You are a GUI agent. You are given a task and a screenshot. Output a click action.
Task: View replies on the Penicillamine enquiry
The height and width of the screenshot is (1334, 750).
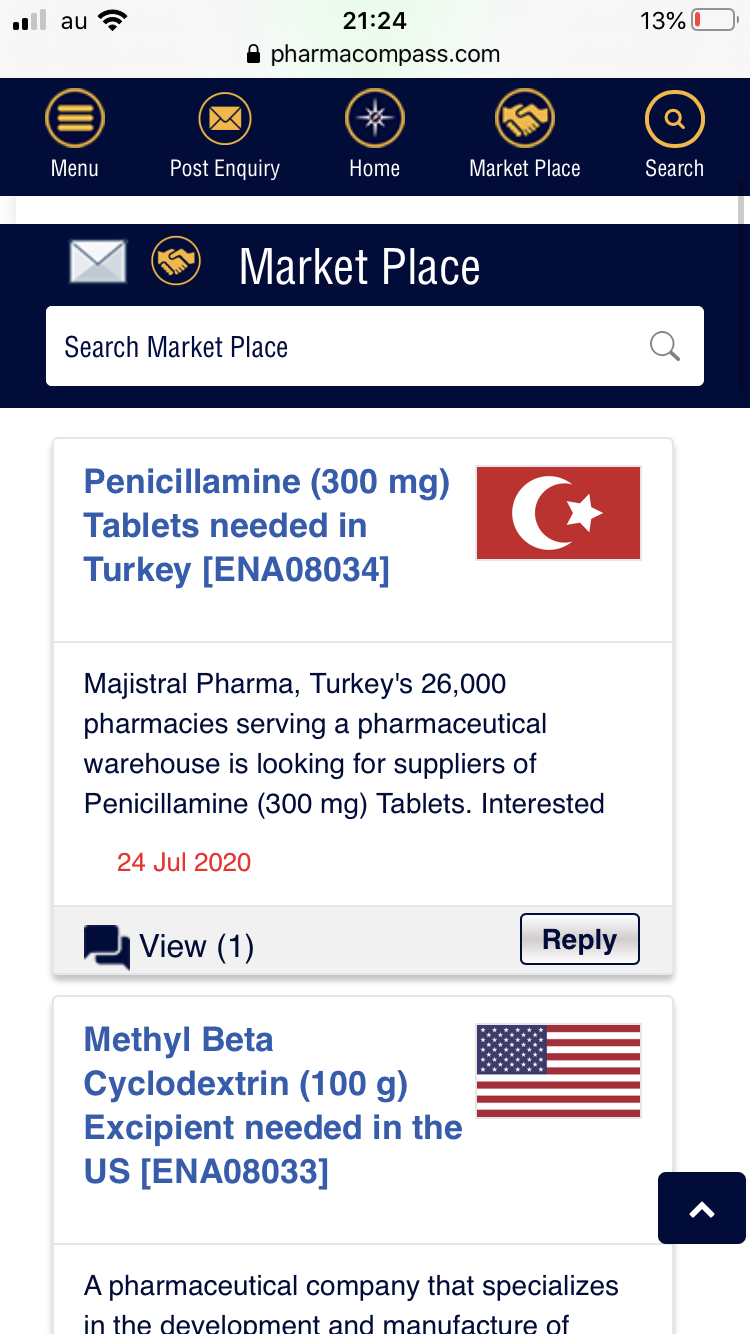[x=170, y=946]
